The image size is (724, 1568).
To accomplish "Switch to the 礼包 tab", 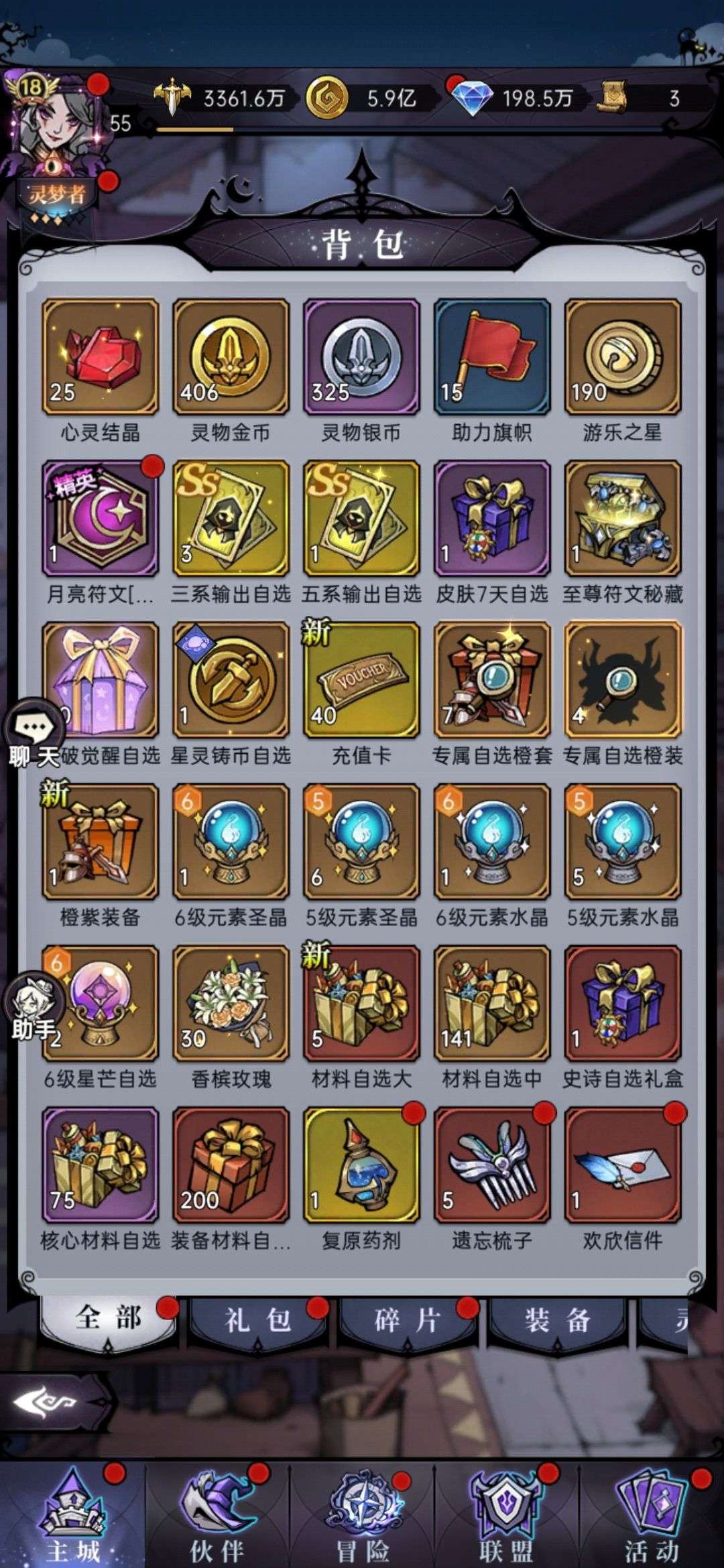I will pos(258,1320).
